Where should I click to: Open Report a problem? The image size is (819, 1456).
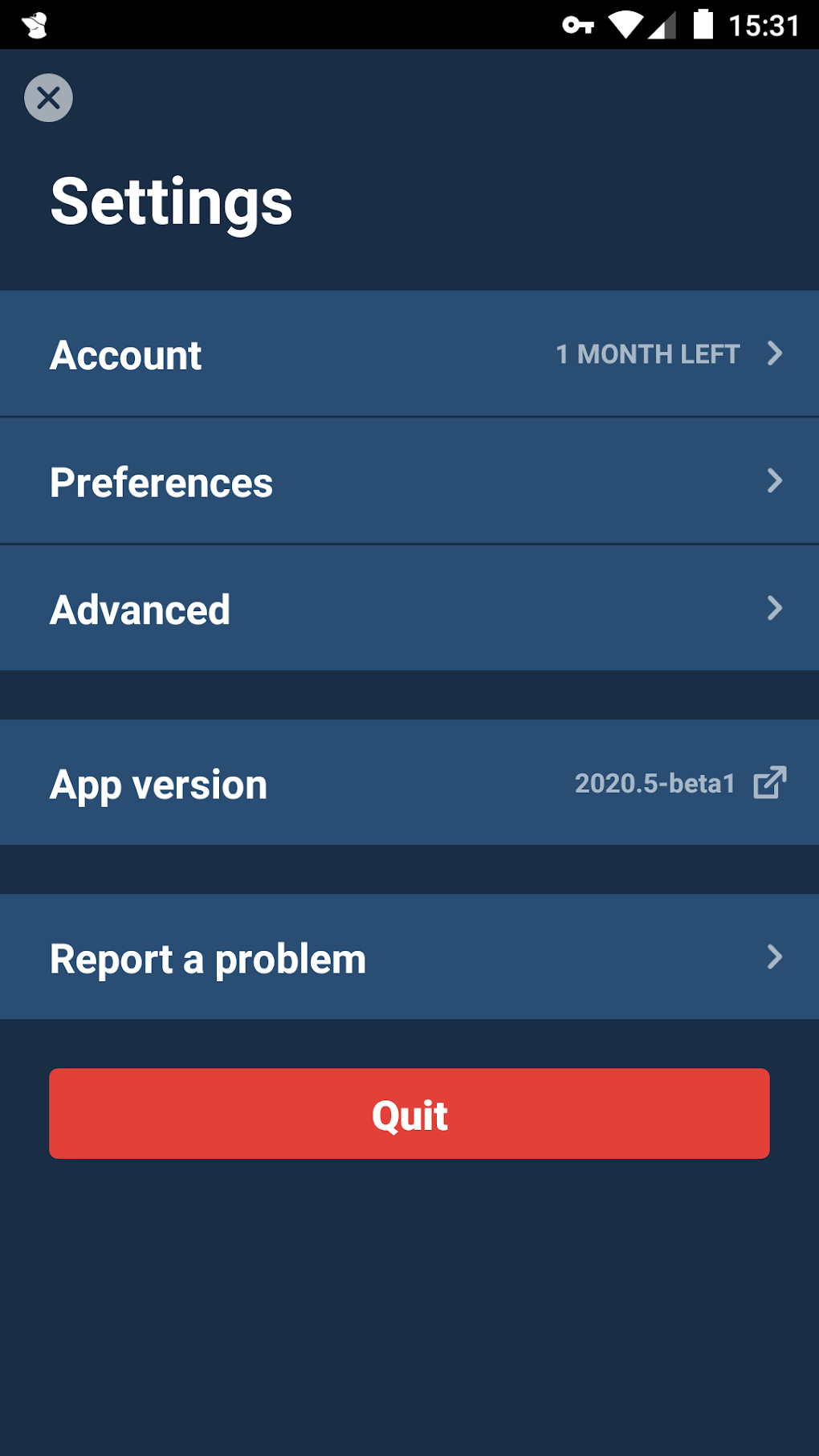click(409, 957)
